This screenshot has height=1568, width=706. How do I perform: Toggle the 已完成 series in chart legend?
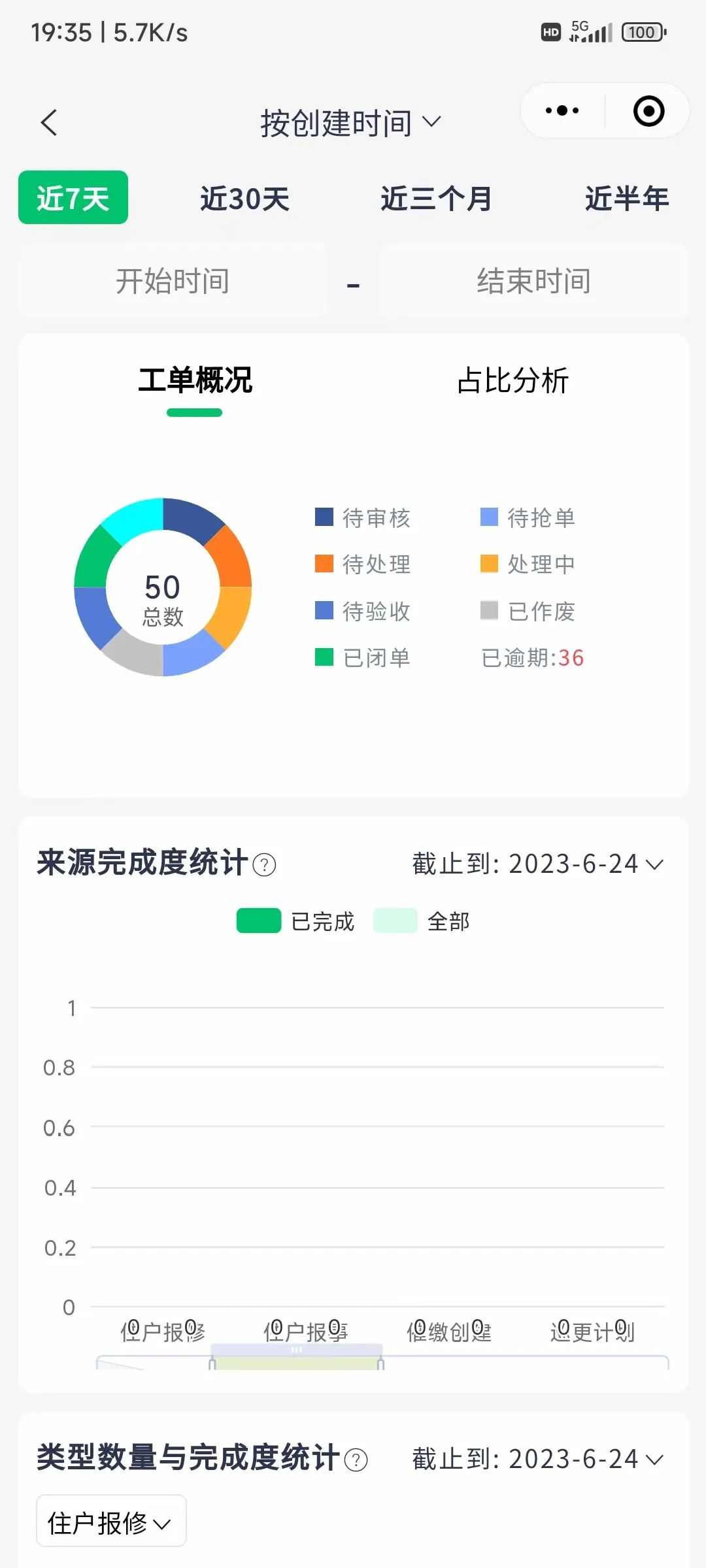(295, 921)
